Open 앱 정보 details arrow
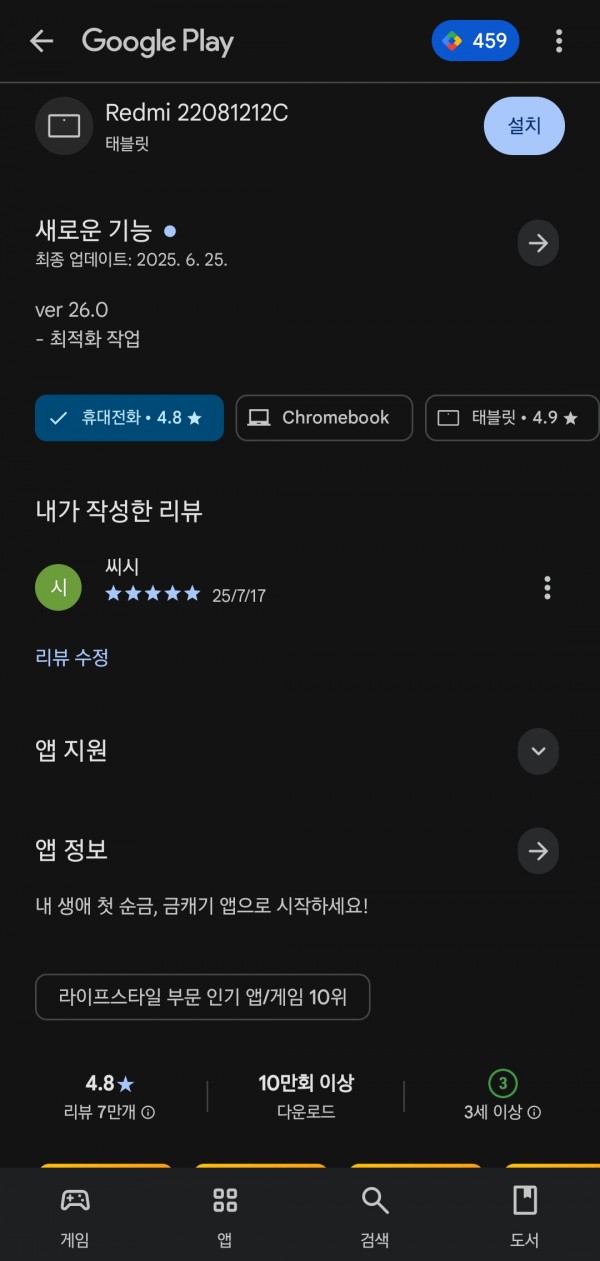Screen dimensions: 600x1261 (538, 851)
